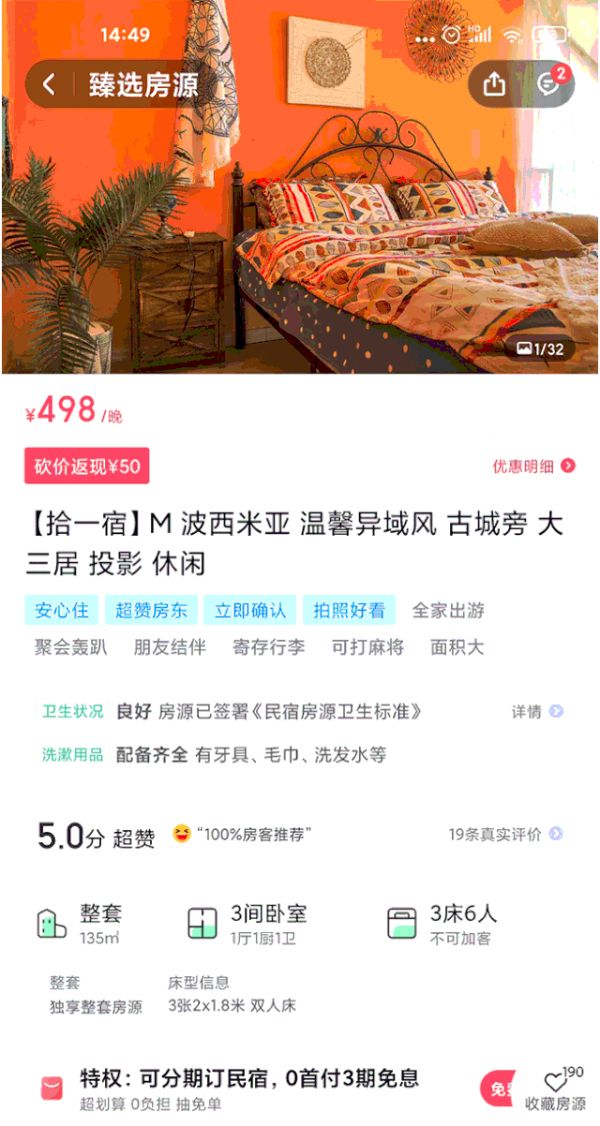Open the installment booking 特权 offer
600x1126 pixels.
pos(250,1088)
